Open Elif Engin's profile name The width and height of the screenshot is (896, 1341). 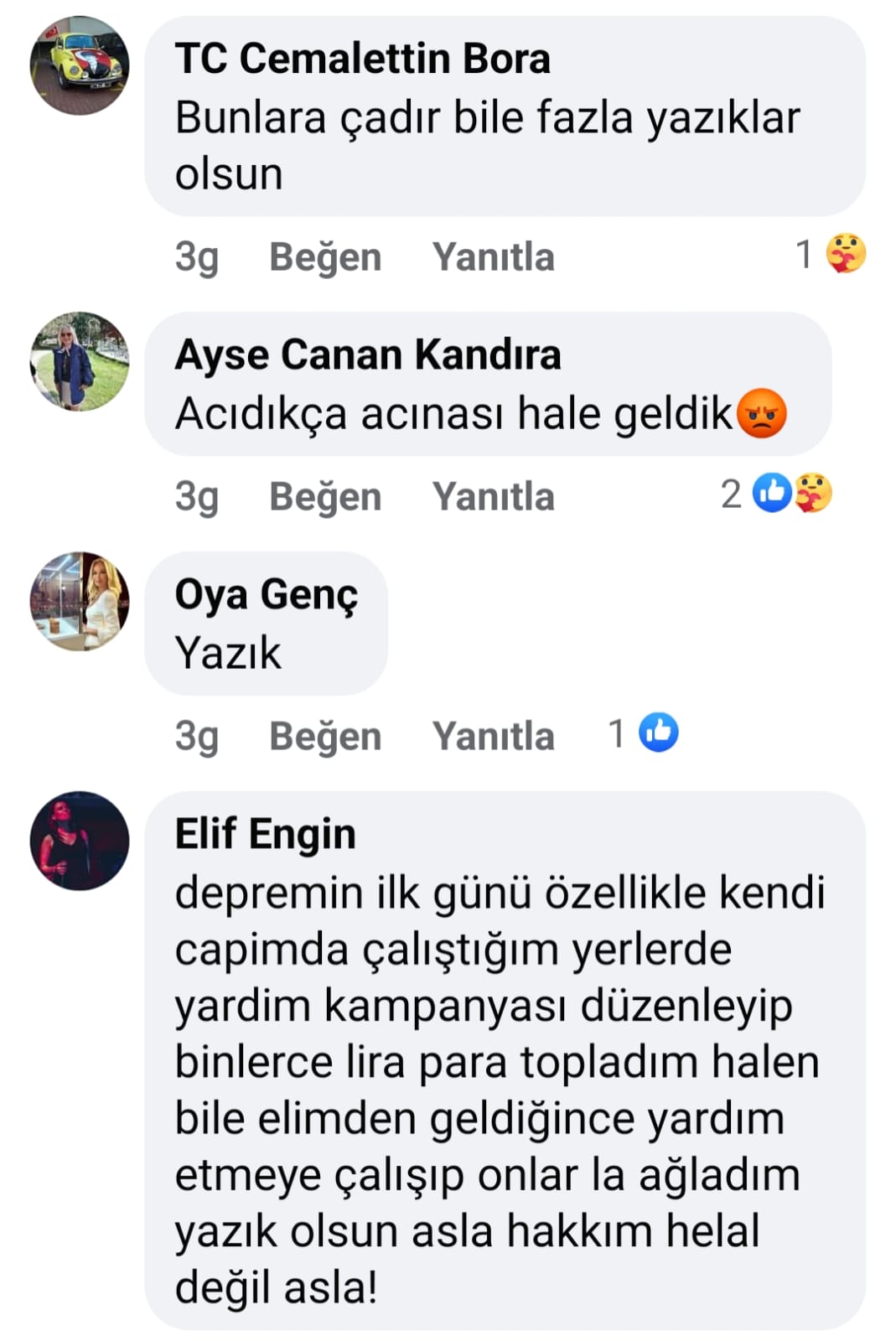pyautogui.click(x=265, y=834)
